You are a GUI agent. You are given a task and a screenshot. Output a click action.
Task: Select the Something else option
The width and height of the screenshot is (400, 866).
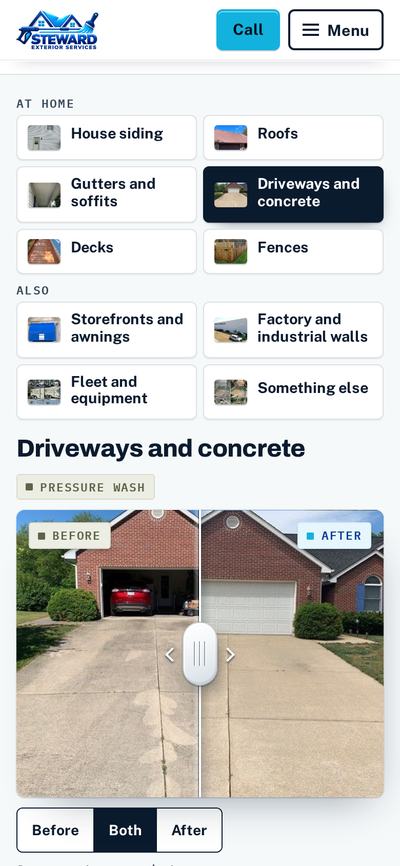click(x=293, y=392)
